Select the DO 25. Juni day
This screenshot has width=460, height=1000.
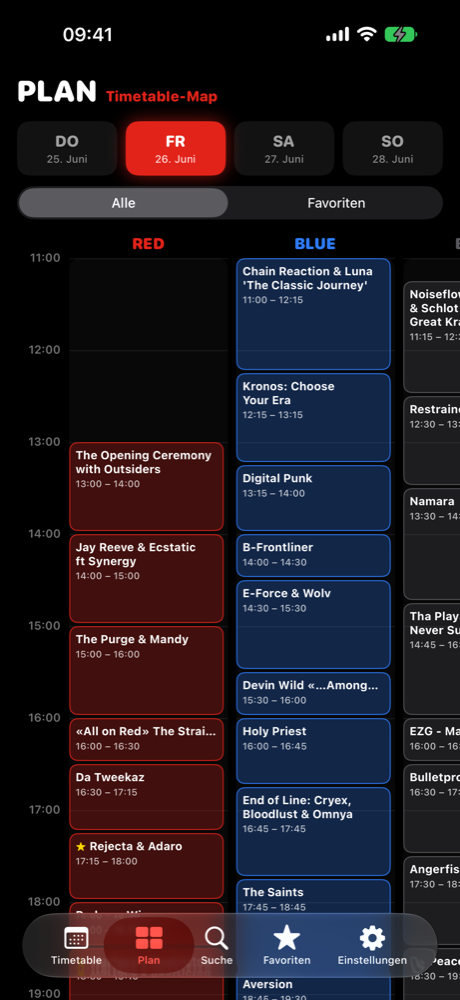click(x=67, y=149)
